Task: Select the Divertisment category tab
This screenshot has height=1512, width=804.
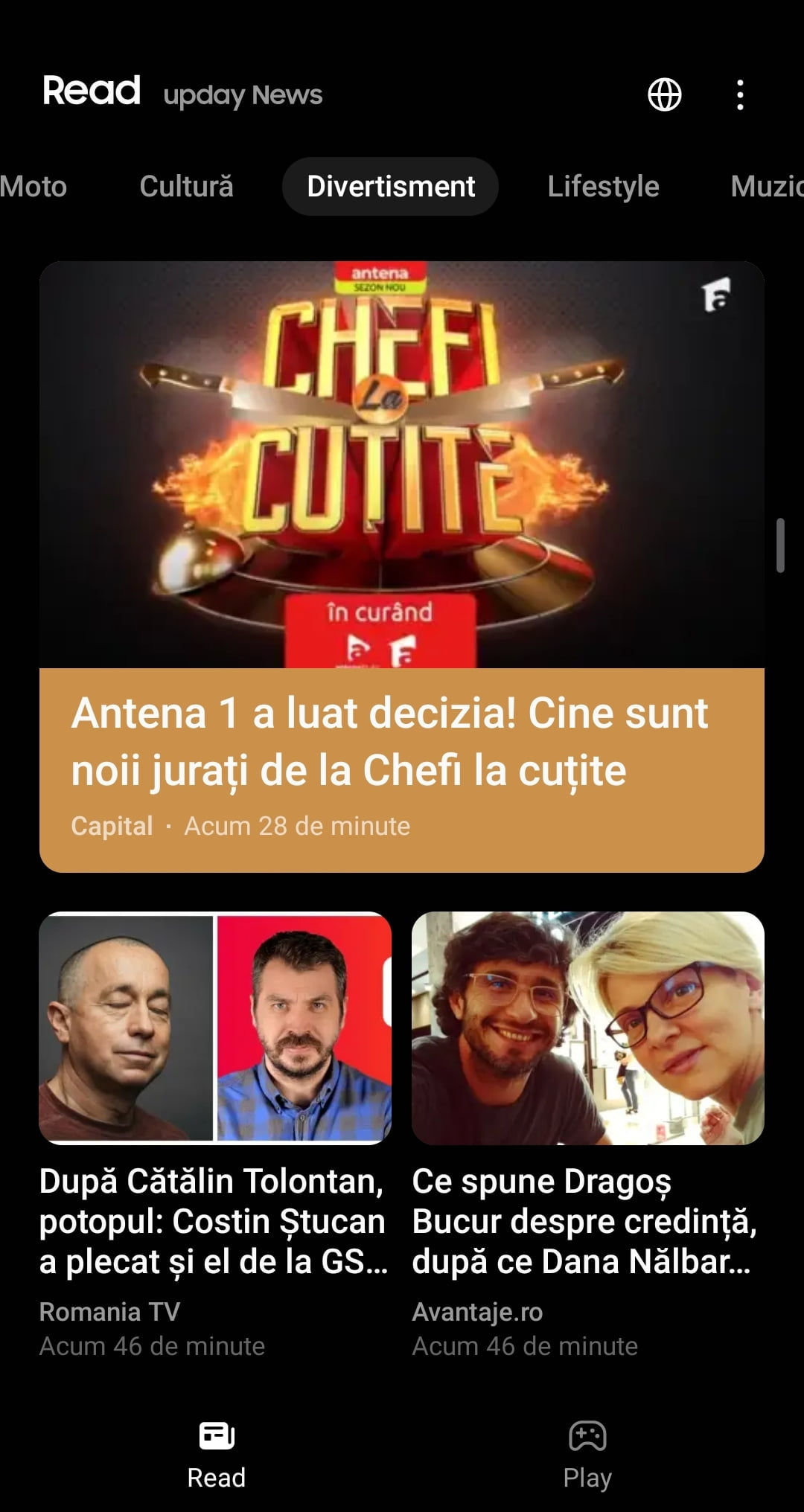Action: click(x=390, y=187)
